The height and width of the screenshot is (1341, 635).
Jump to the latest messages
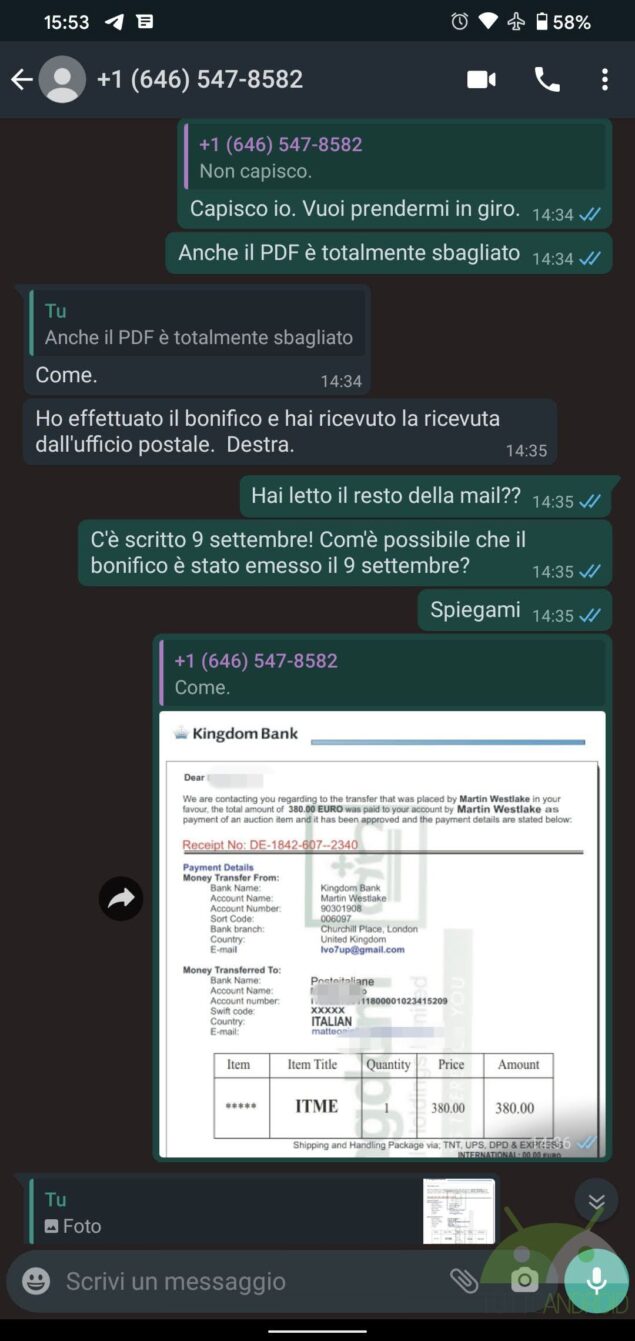596,1201
